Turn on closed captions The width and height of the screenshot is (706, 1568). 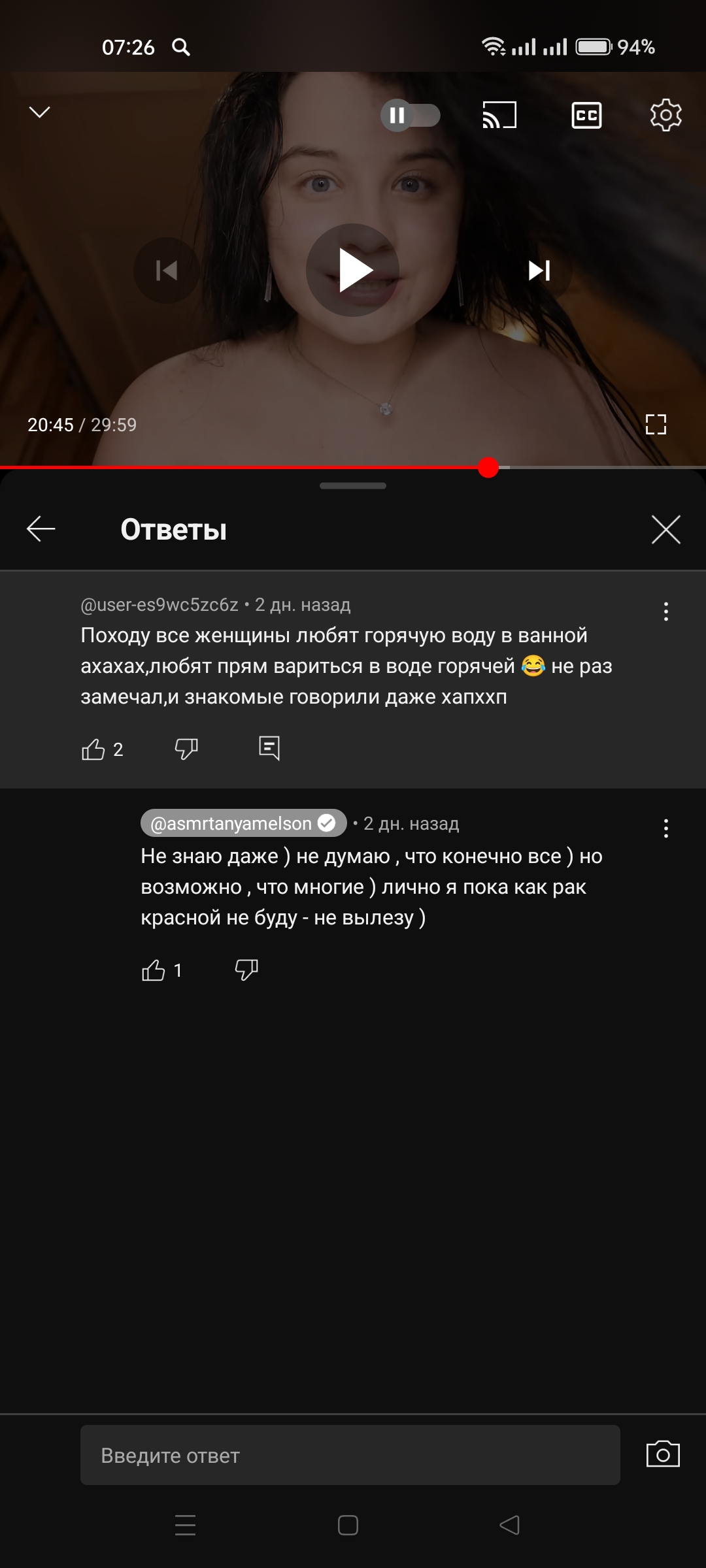(x=586, y=116)
